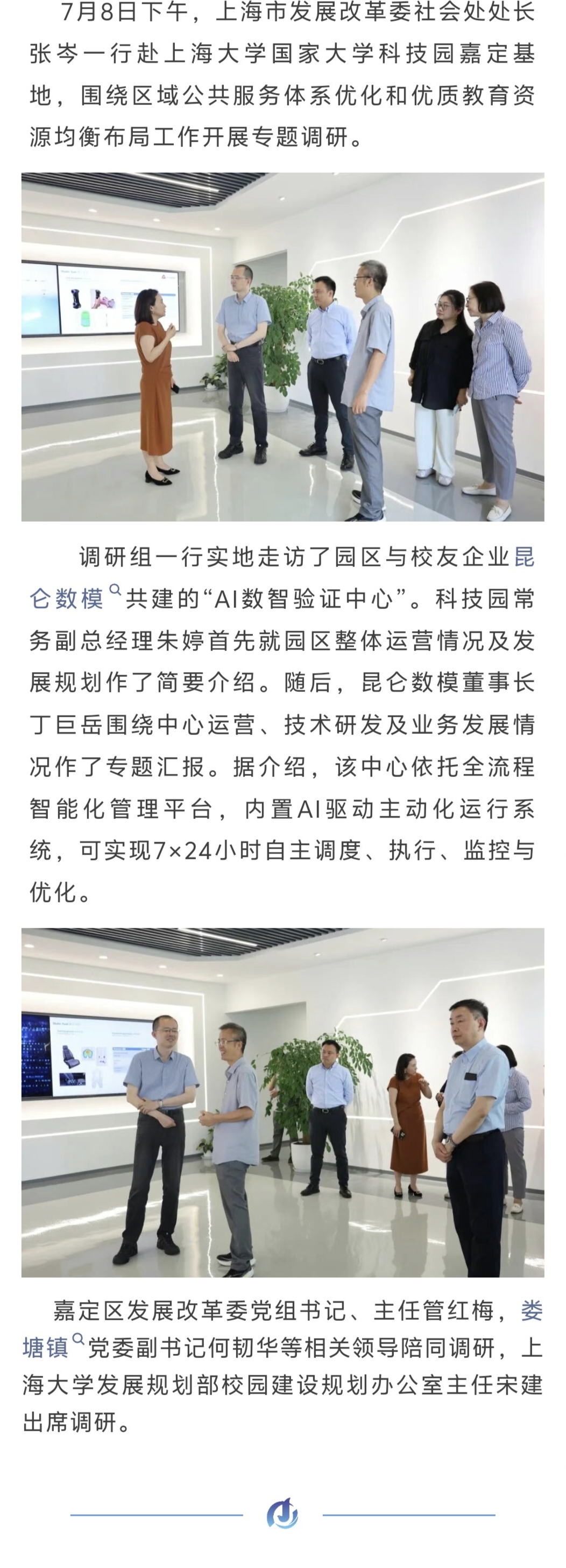The image size is (566, 1568).
Task: View the first photo of the visit
Action: pos(282,347)
